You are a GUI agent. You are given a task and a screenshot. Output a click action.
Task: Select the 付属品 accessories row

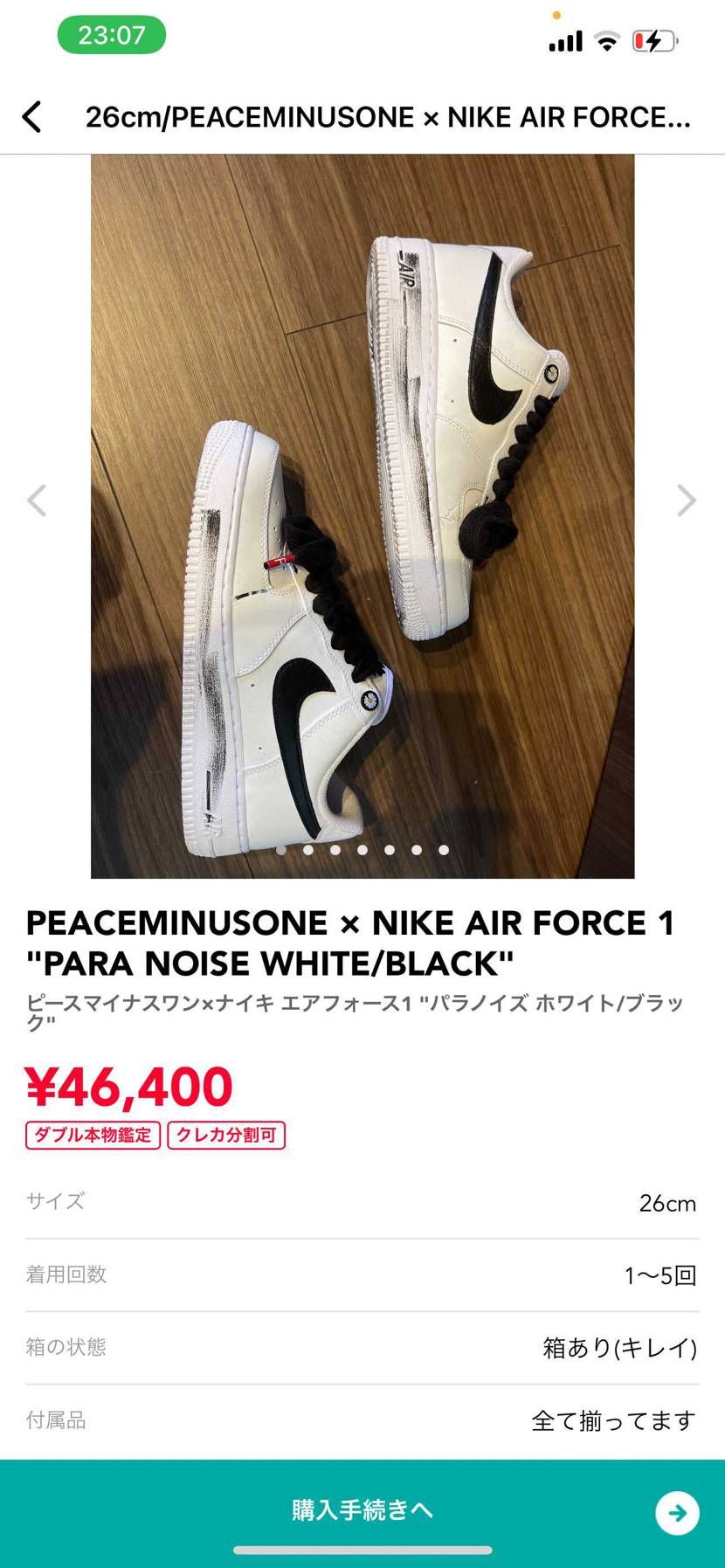[362, 1421]
